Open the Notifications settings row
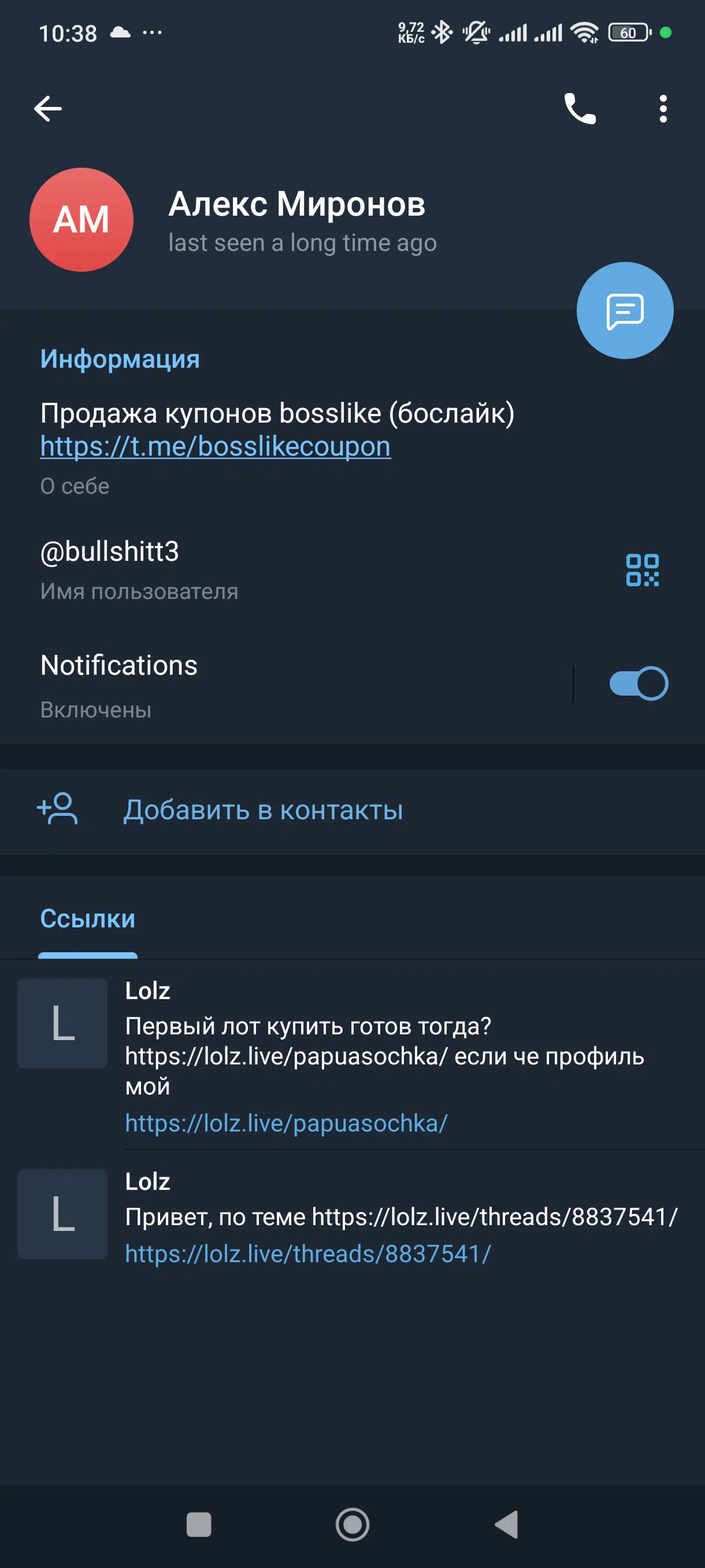This screenshot has width=705, height=1568. click(286, 685)
